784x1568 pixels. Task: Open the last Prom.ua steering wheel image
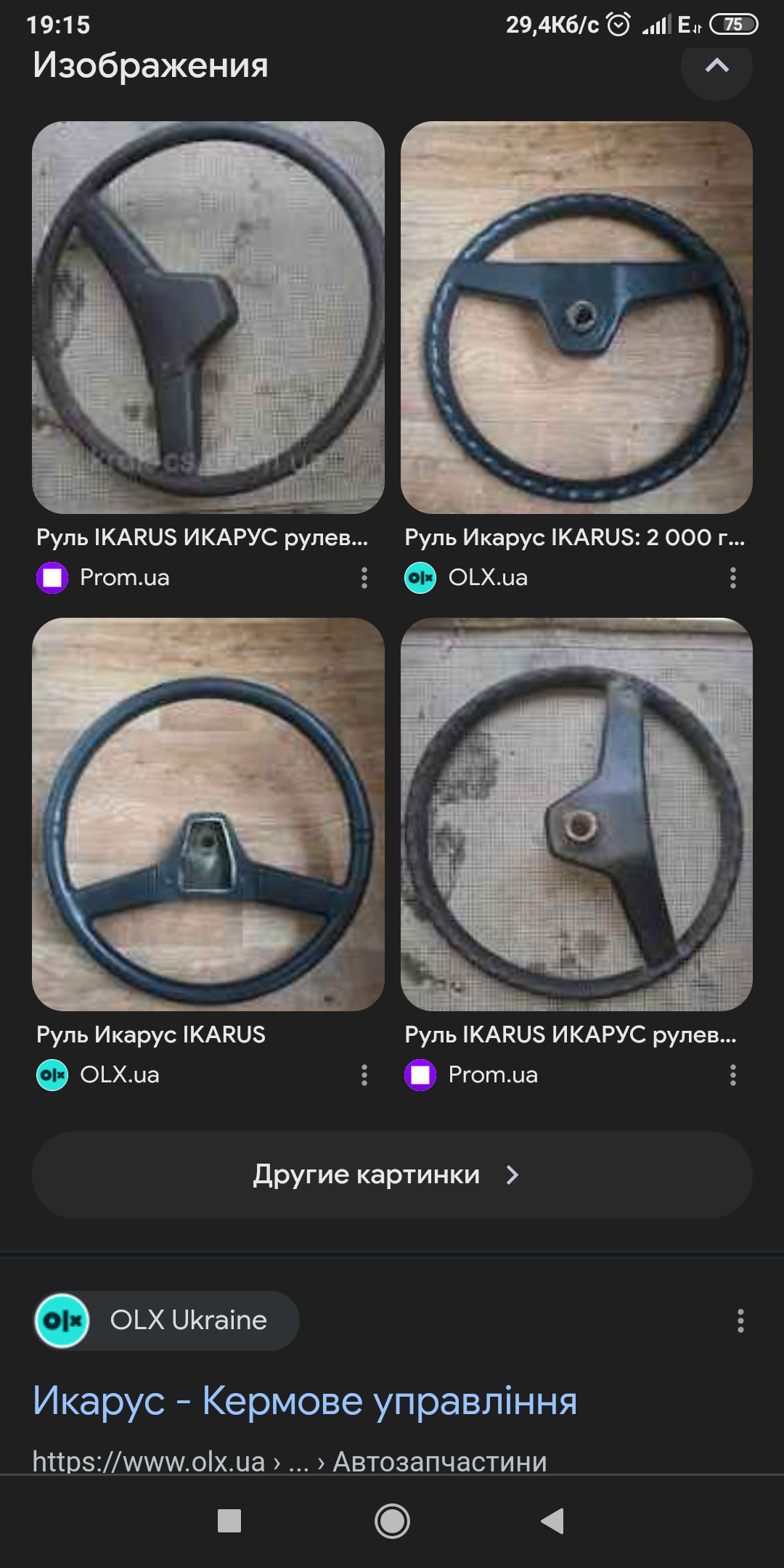[576, 814]
